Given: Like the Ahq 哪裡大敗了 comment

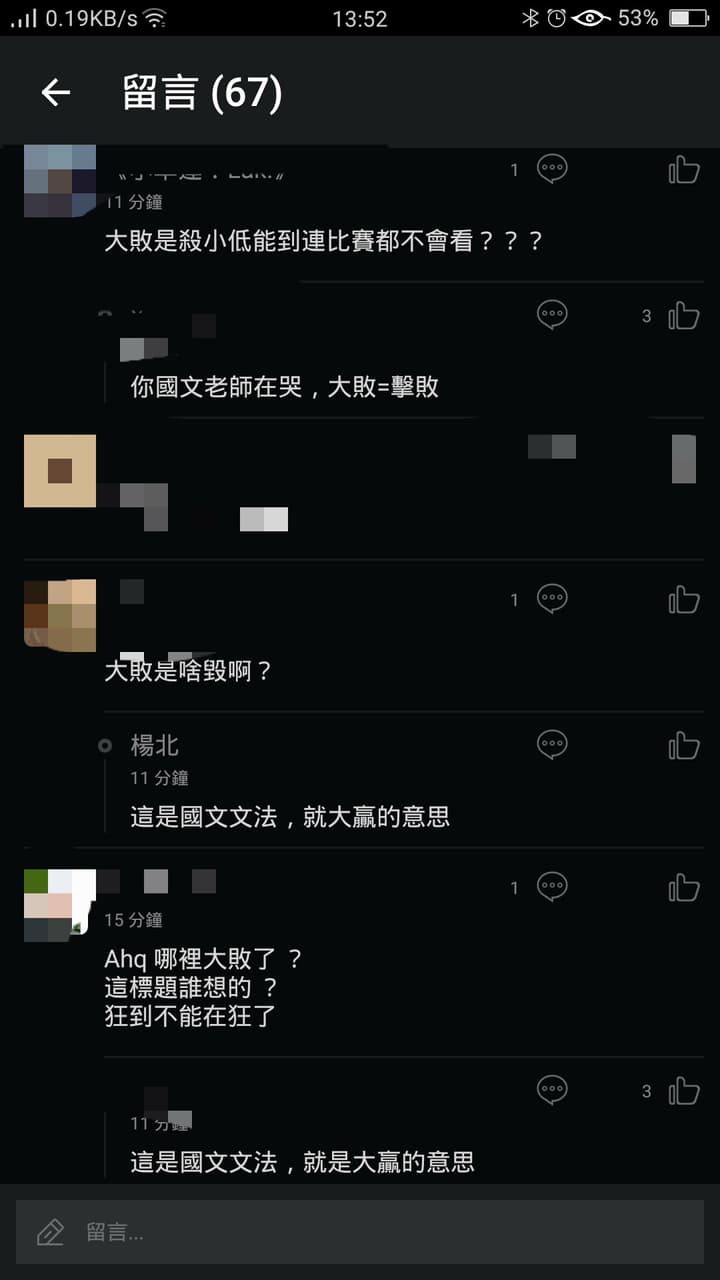Looking at the screenshot, I should pyautogui.click(x=684, y=887).
